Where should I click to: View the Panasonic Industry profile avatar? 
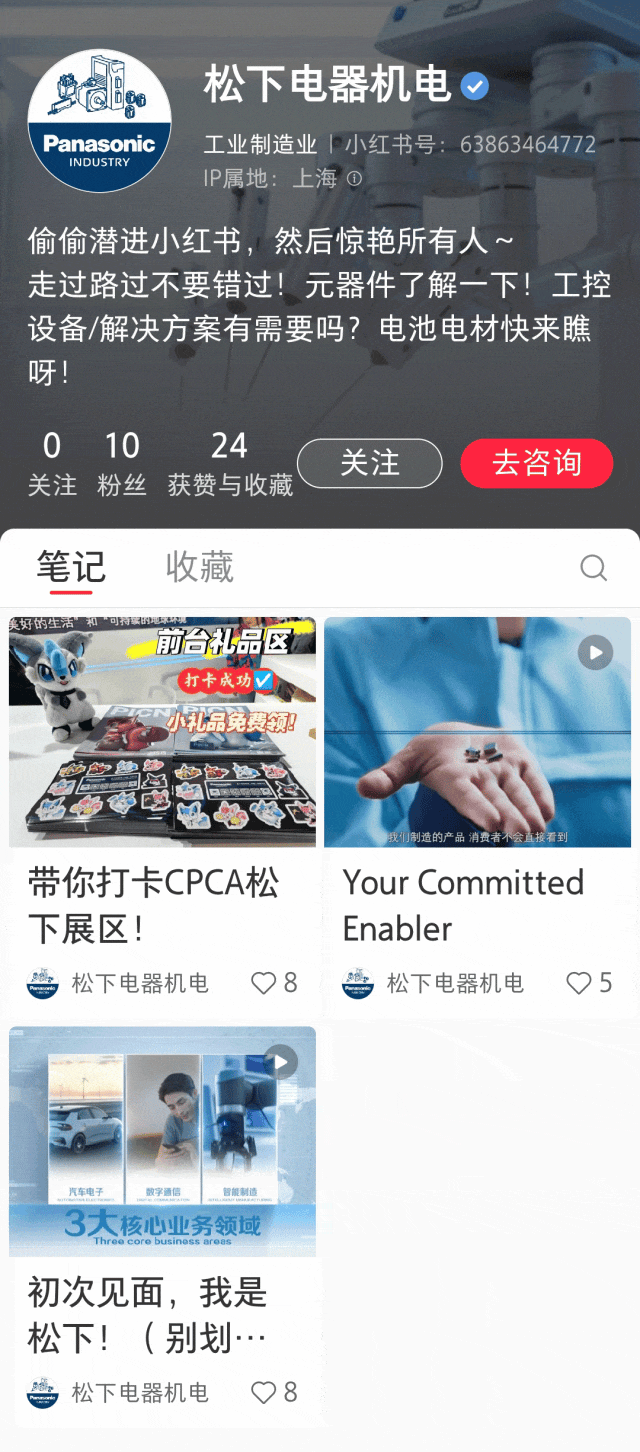(99, 121)
